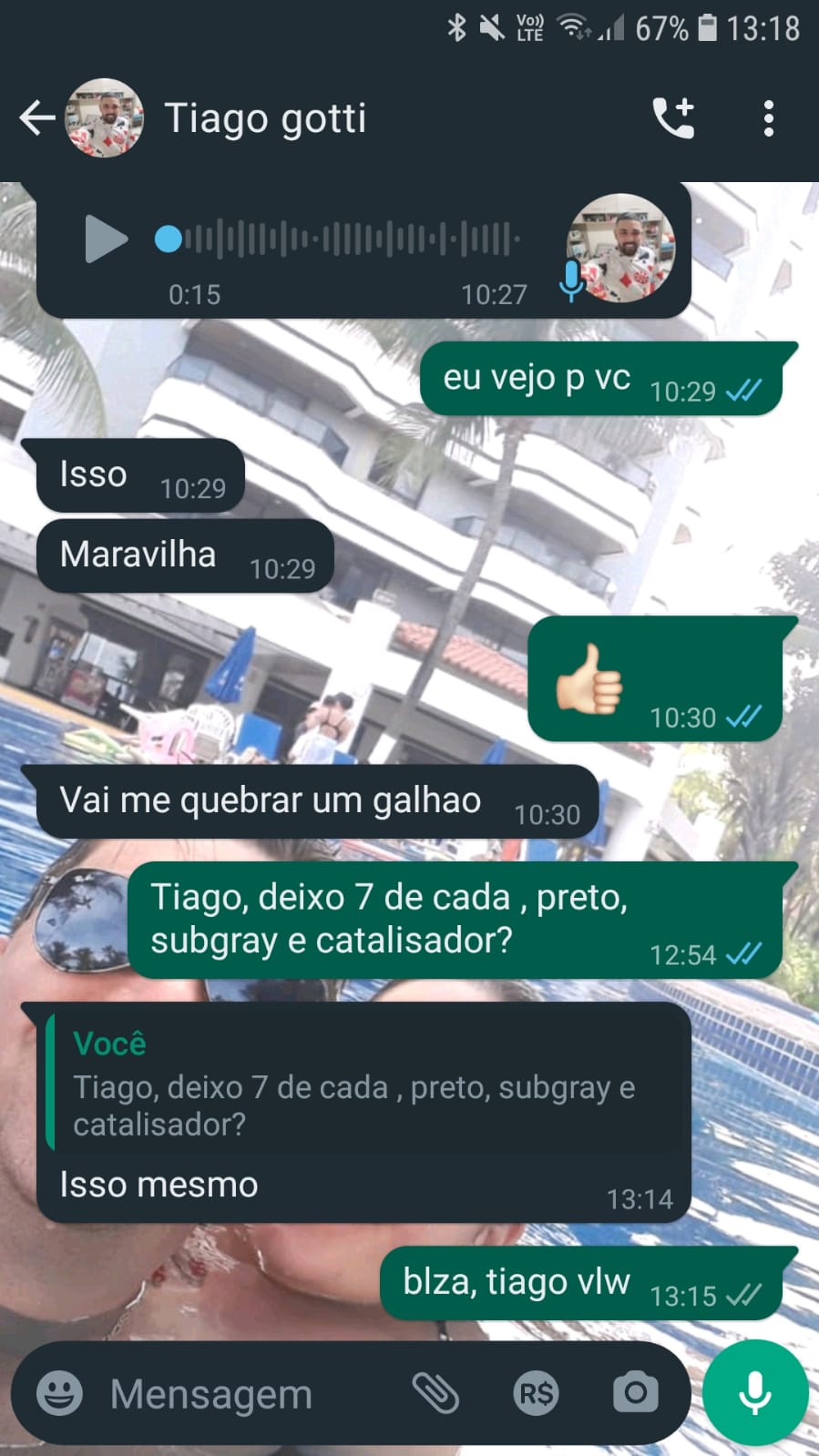Open Tiago gotti's profile photo
The width and height of the screenshot is (819, 1456).
pos(106,118)
